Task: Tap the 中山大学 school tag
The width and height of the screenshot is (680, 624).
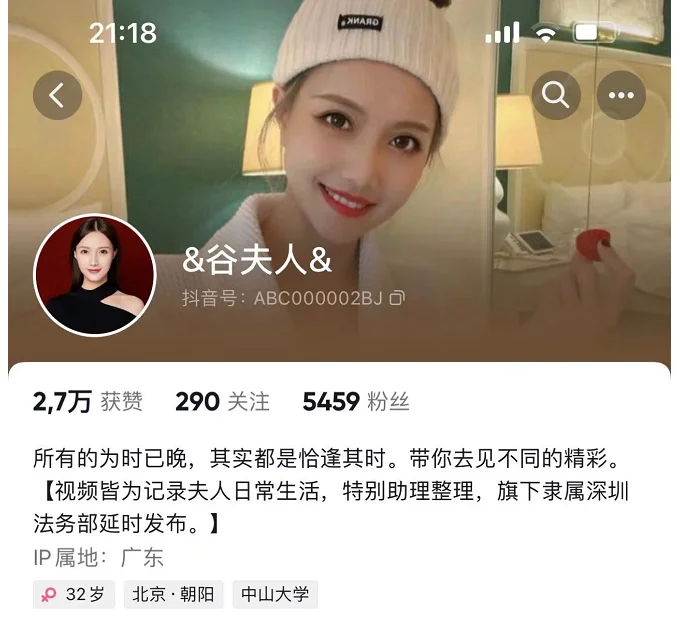Action: point(275,594)
